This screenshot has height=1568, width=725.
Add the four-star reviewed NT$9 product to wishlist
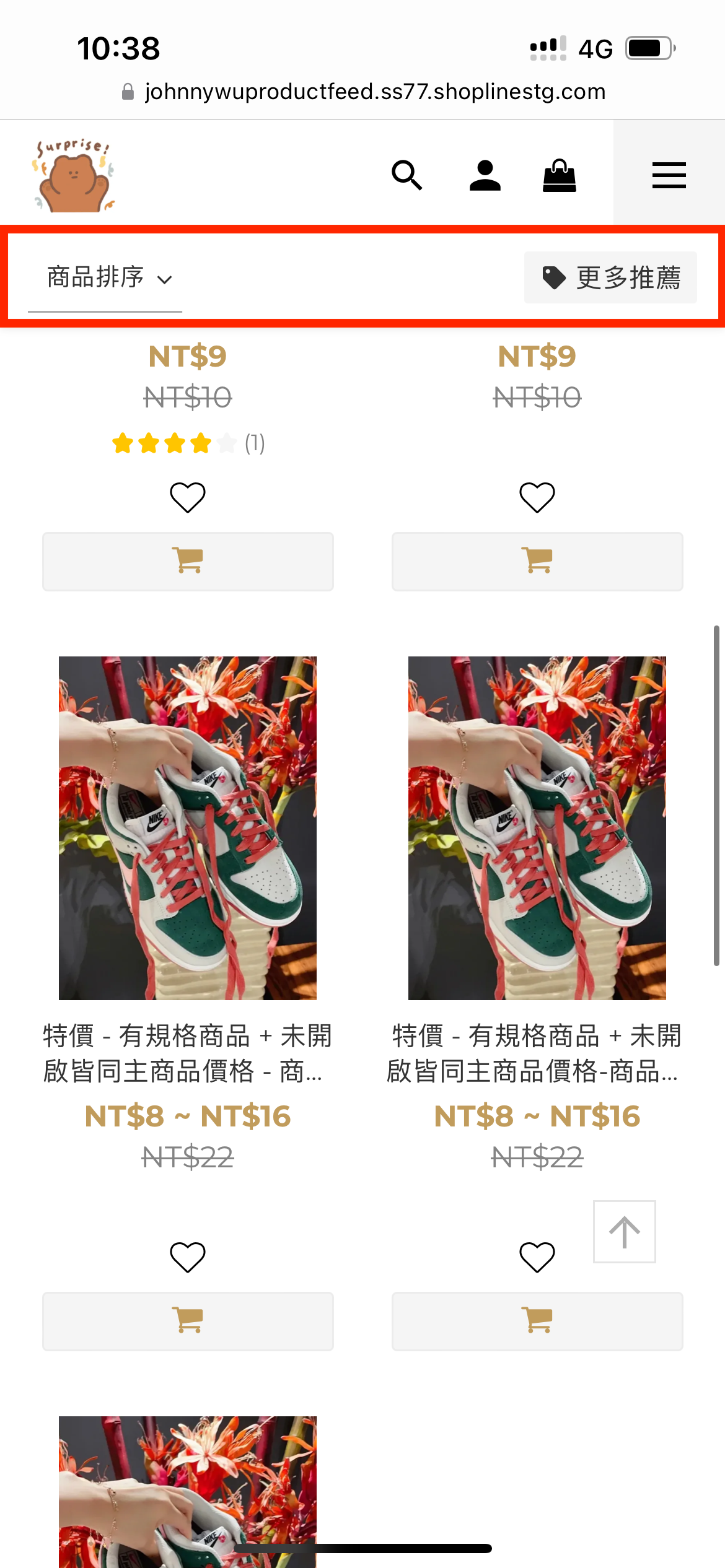188,497
